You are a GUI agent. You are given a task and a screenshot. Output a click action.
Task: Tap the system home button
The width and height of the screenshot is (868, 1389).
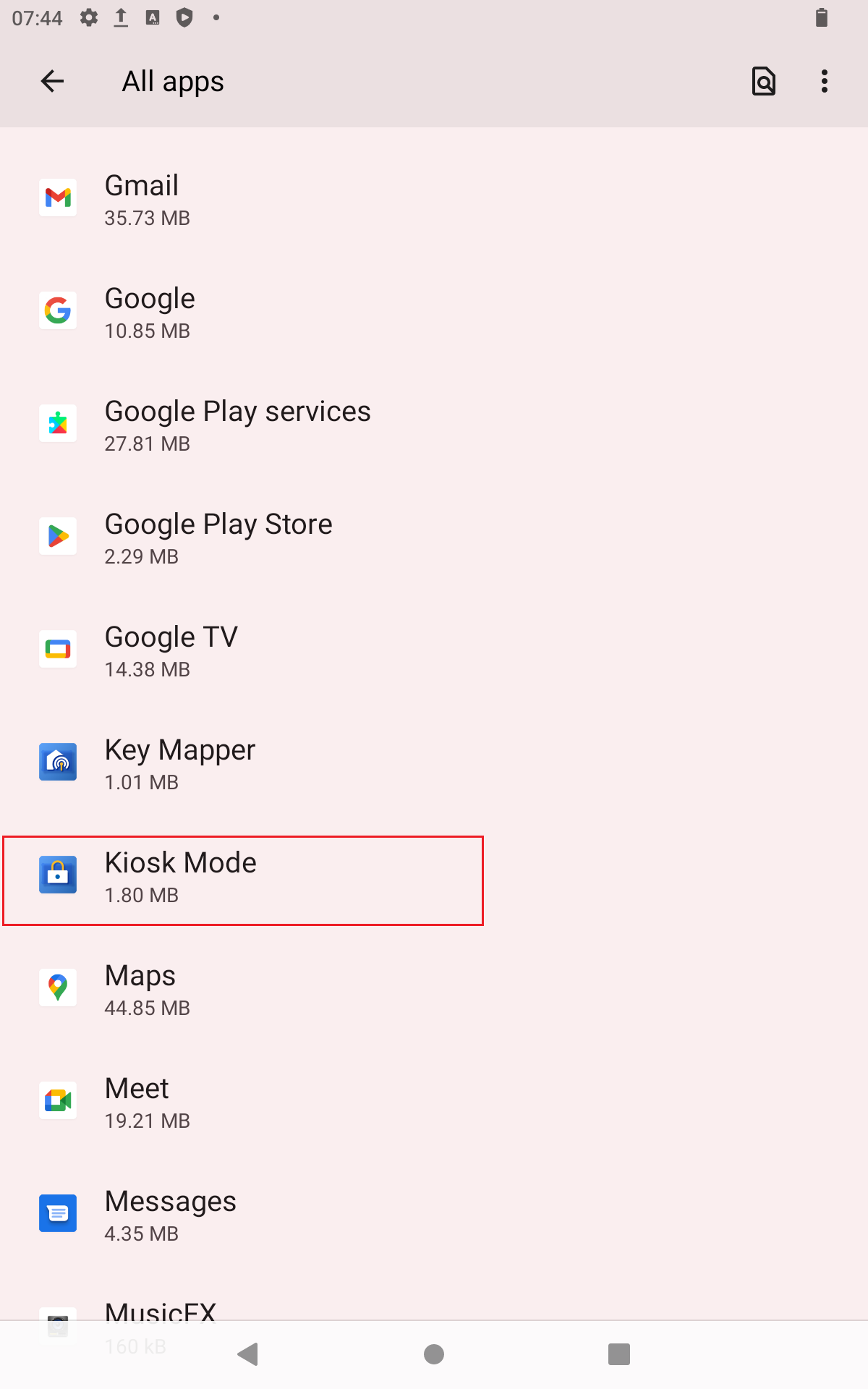click(434, 1354)
